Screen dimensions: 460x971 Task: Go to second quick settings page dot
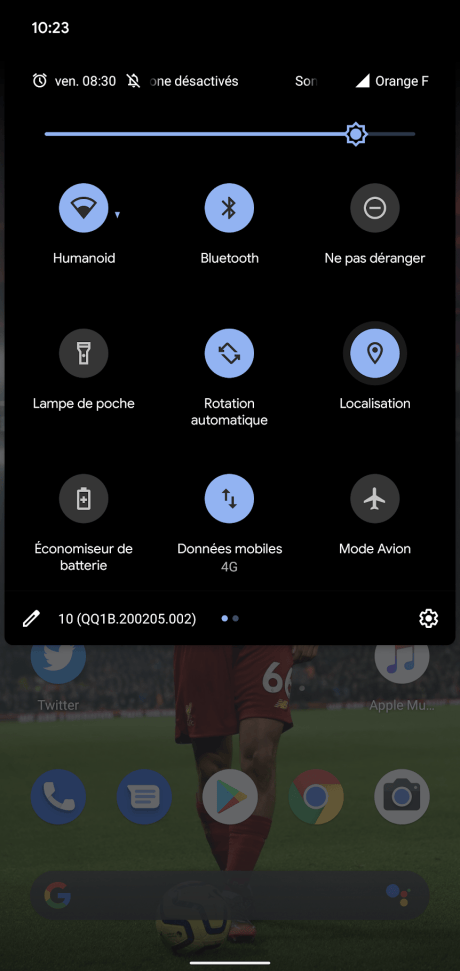236,618
